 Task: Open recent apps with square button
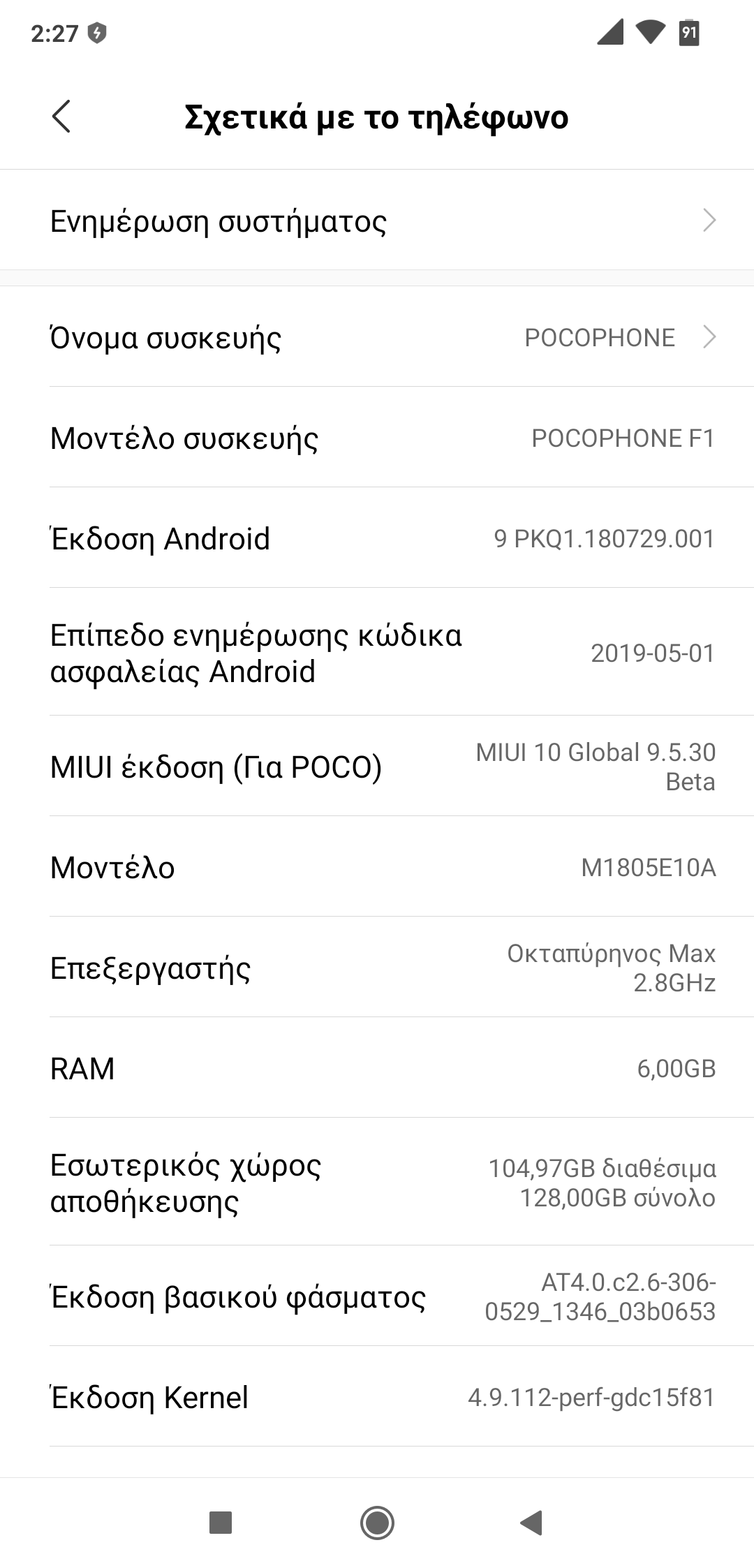coord(221,1522)
